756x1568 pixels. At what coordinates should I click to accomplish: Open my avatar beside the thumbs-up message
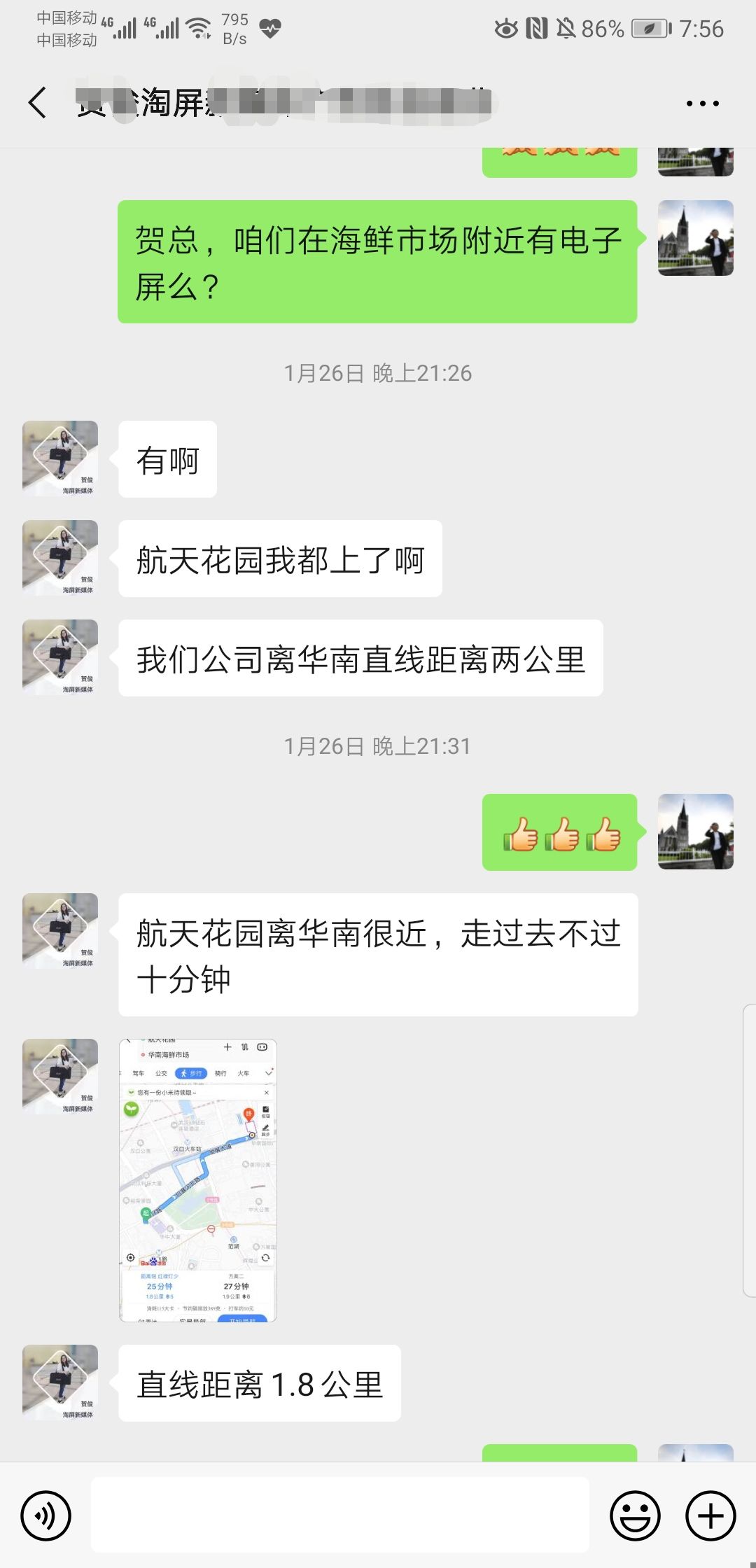pyautogui.click(x=695, y=832)
